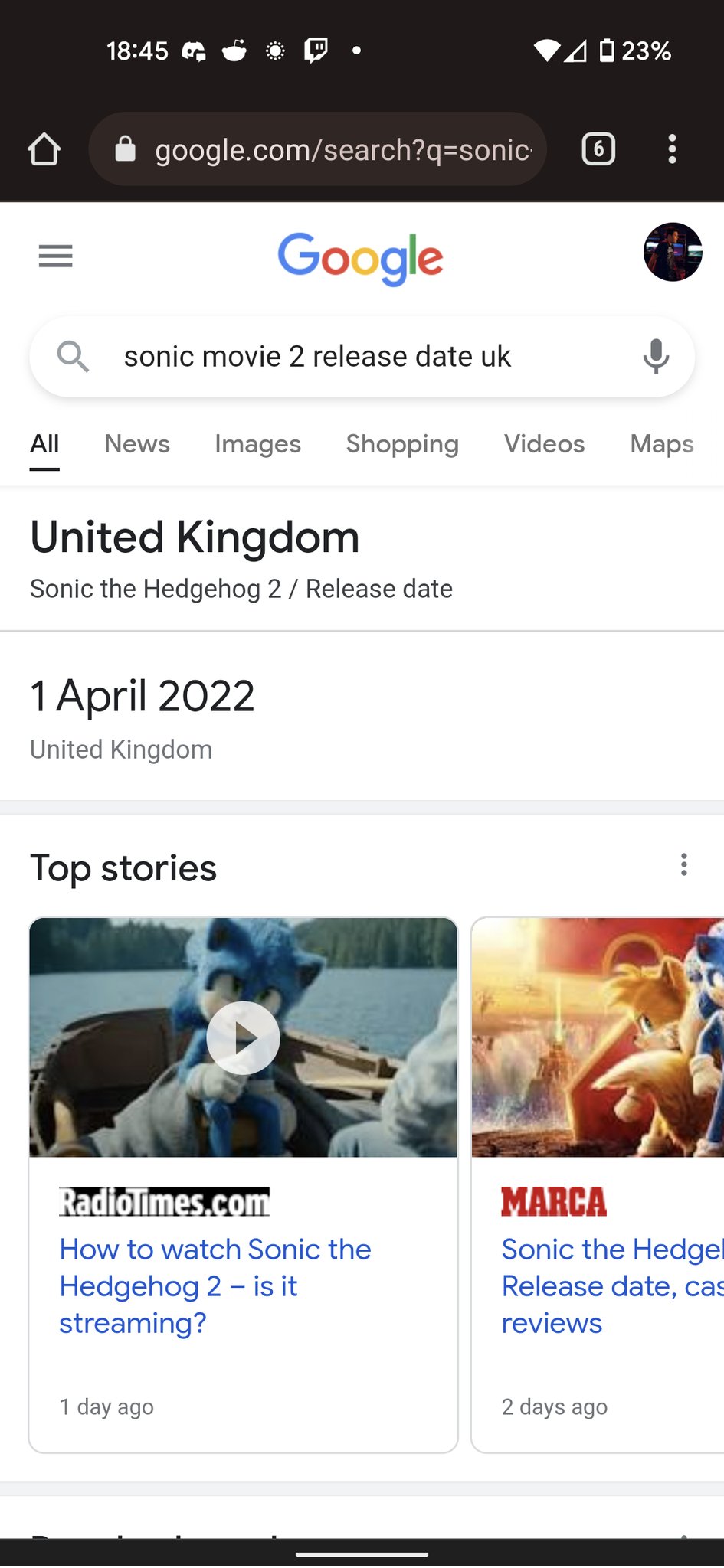
Task: Open the Google hamburger menu
Action: click(55, 256)
